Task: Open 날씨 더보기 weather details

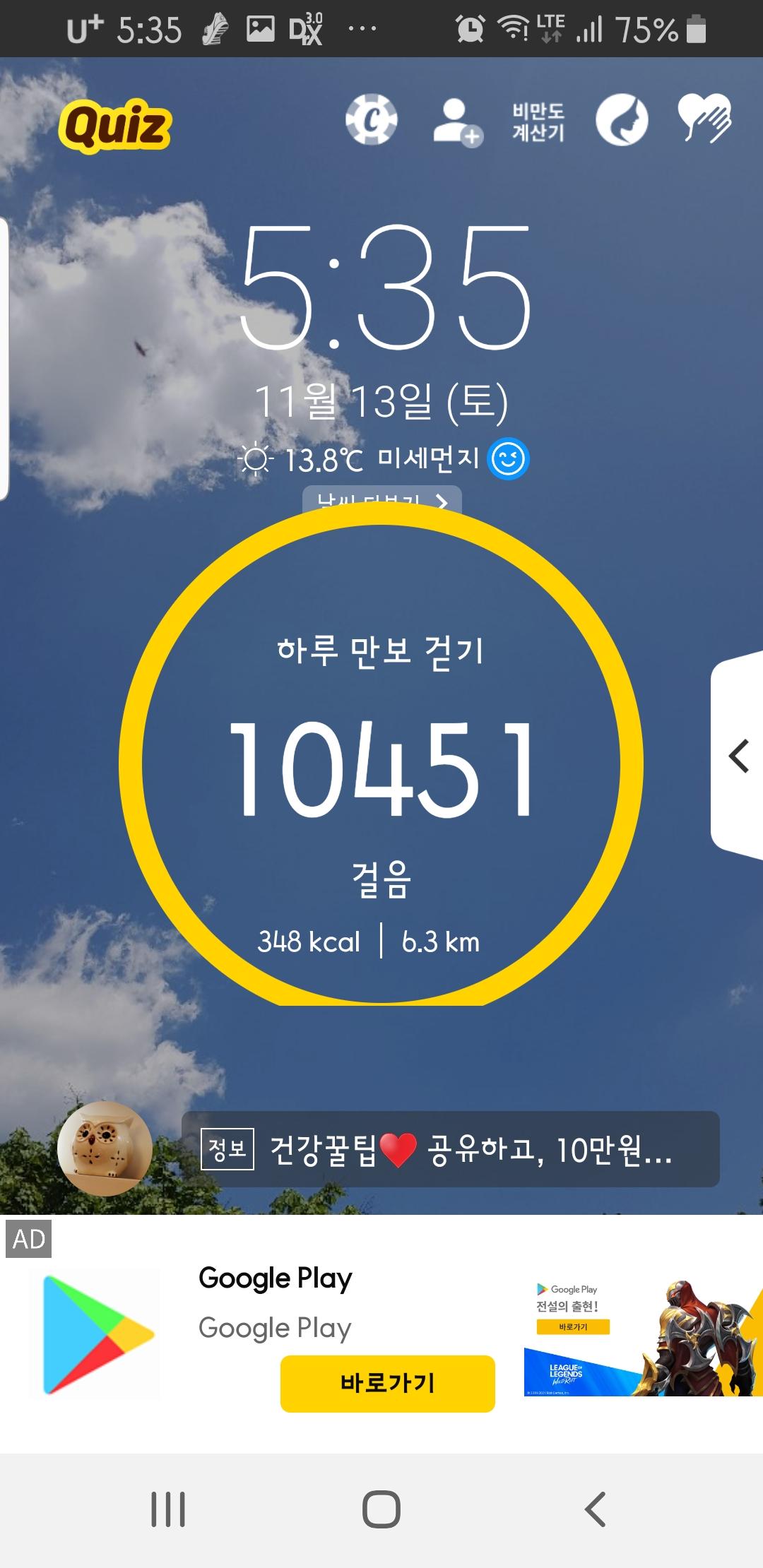Action: 382,499
